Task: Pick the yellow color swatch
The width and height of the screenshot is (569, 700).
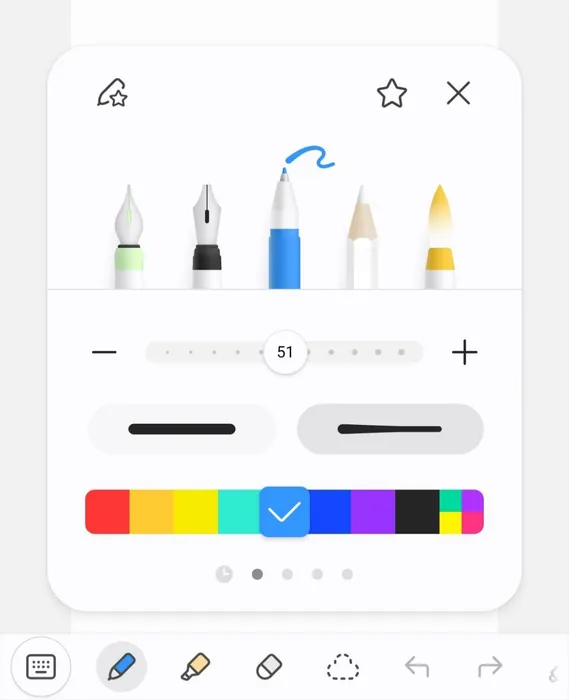Action: click(x=195, y=512)
